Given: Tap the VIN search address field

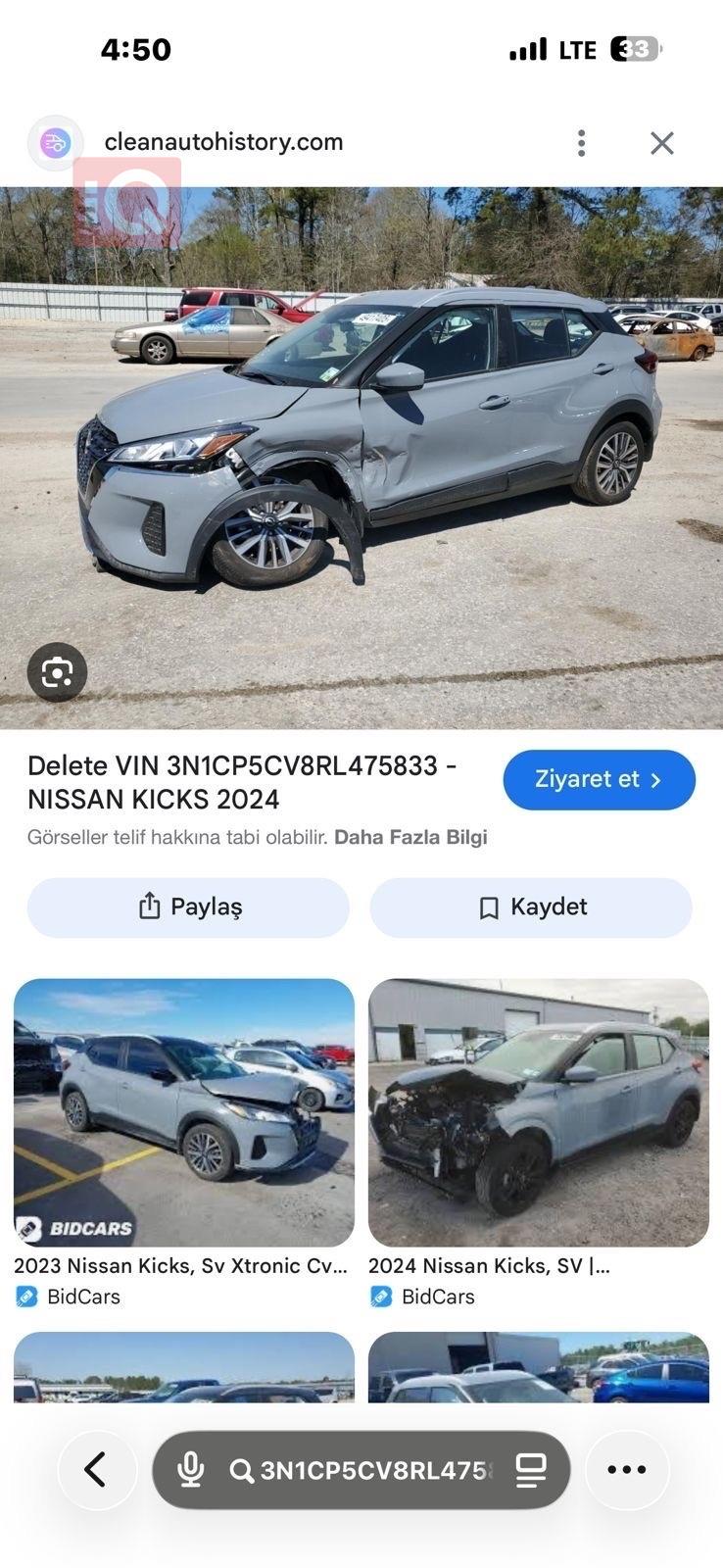Looking at the screenshot, I should pos(372,1470).
